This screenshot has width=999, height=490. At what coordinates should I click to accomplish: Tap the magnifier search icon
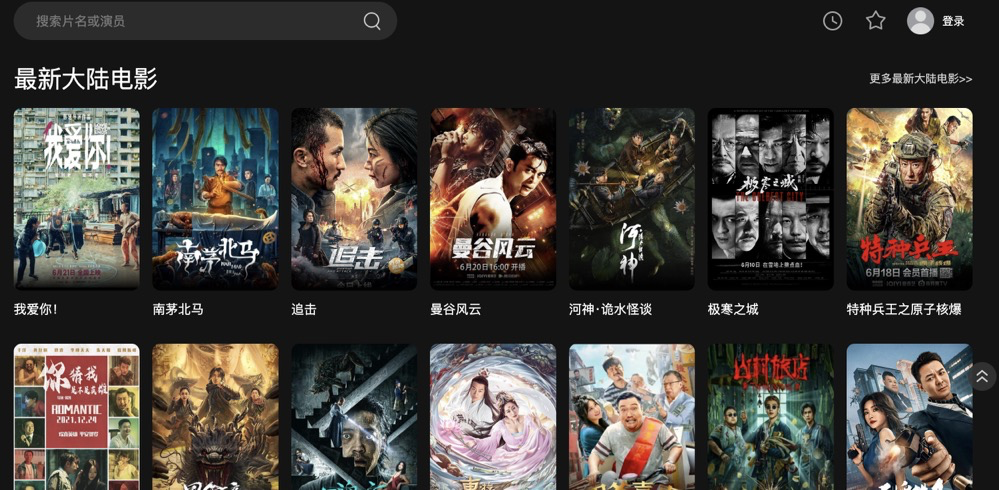pyautogui.click(x=372, y=21)
